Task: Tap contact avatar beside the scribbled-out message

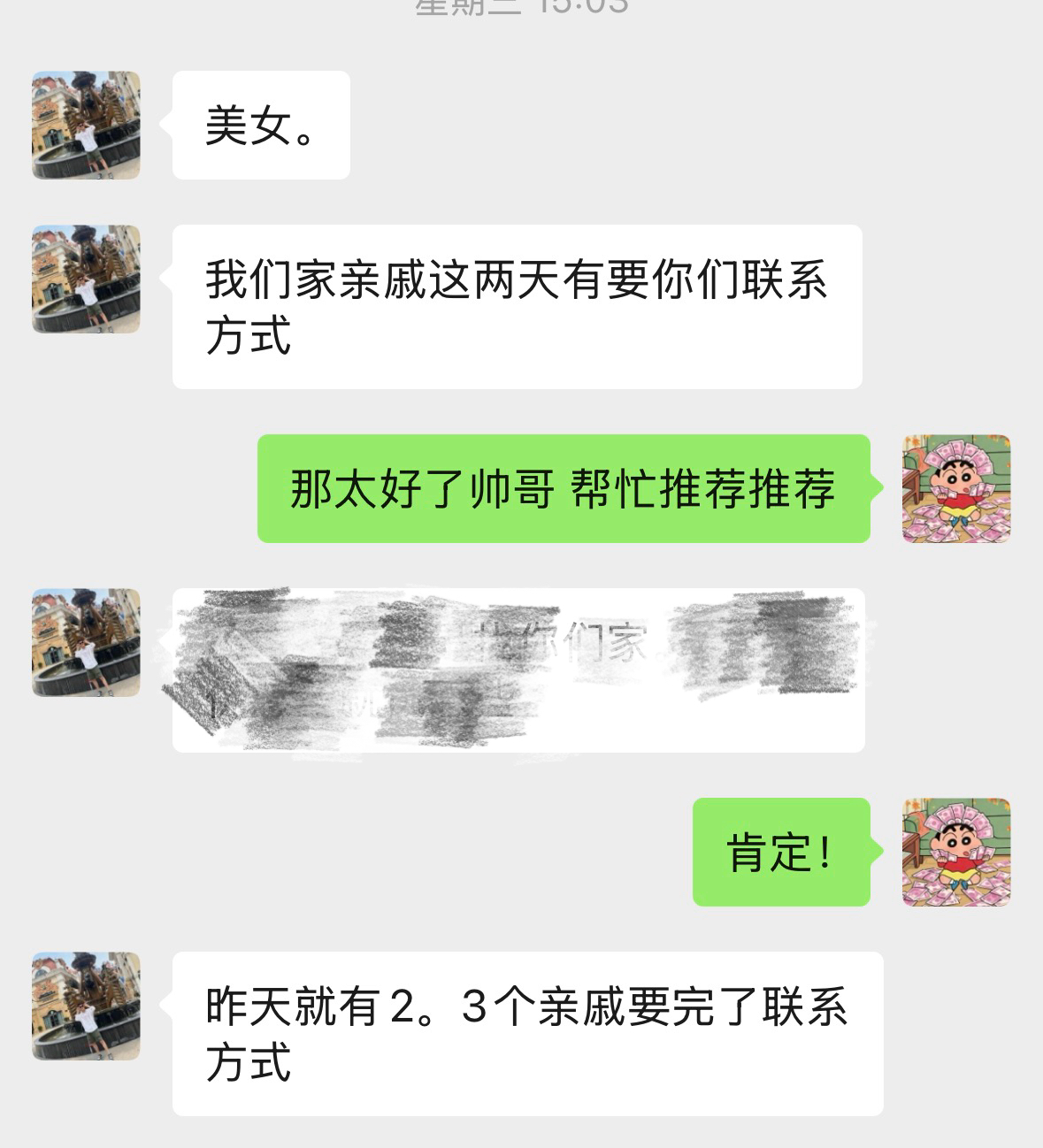Action: (x=86, y=643)
